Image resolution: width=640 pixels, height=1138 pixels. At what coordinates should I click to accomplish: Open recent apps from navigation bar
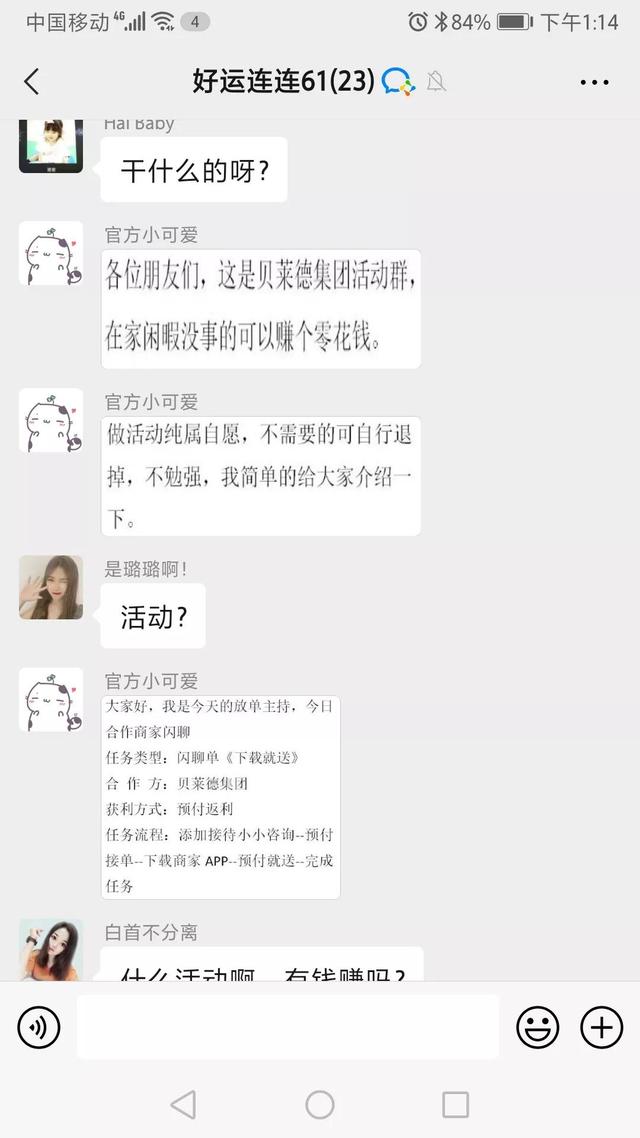(455, 1104)
